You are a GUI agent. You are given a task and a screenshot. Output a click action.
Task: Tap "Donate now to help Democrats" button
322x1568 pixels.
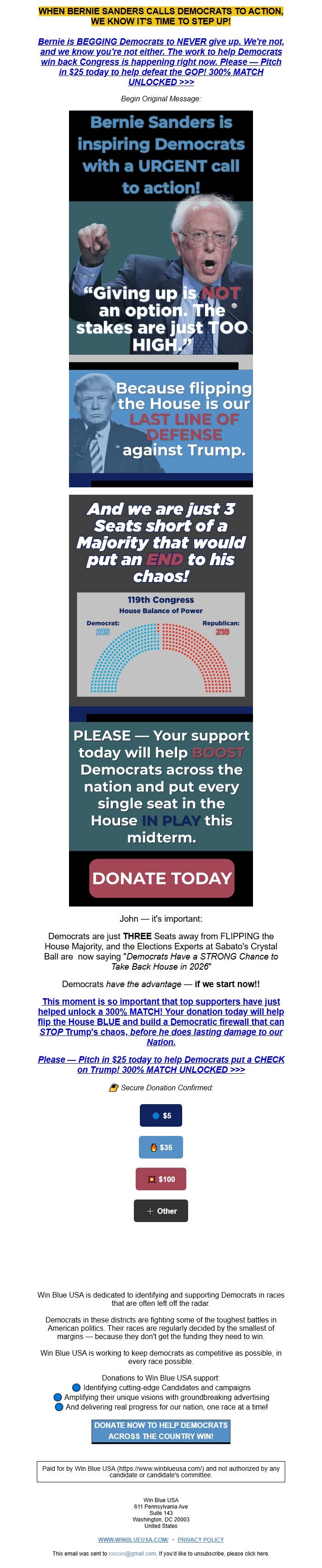tap(161, 1430)
